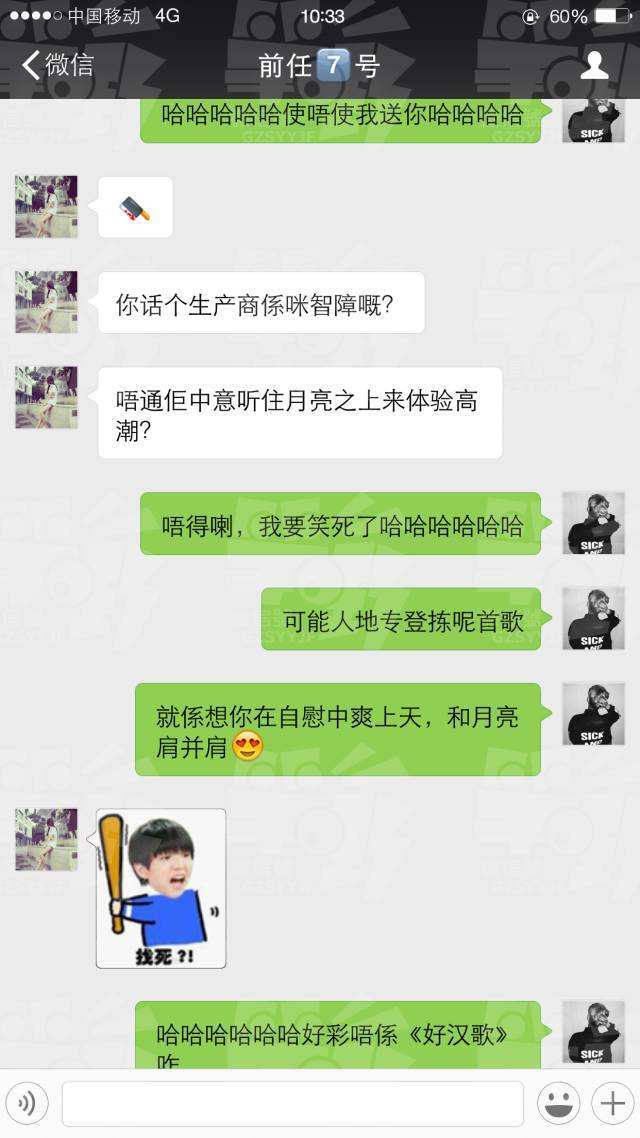Tap the contact's avatar beside 你话个生产商係咪智障嘅
This screenshot has width=640, height=1138.
click(x=46, y=302)
